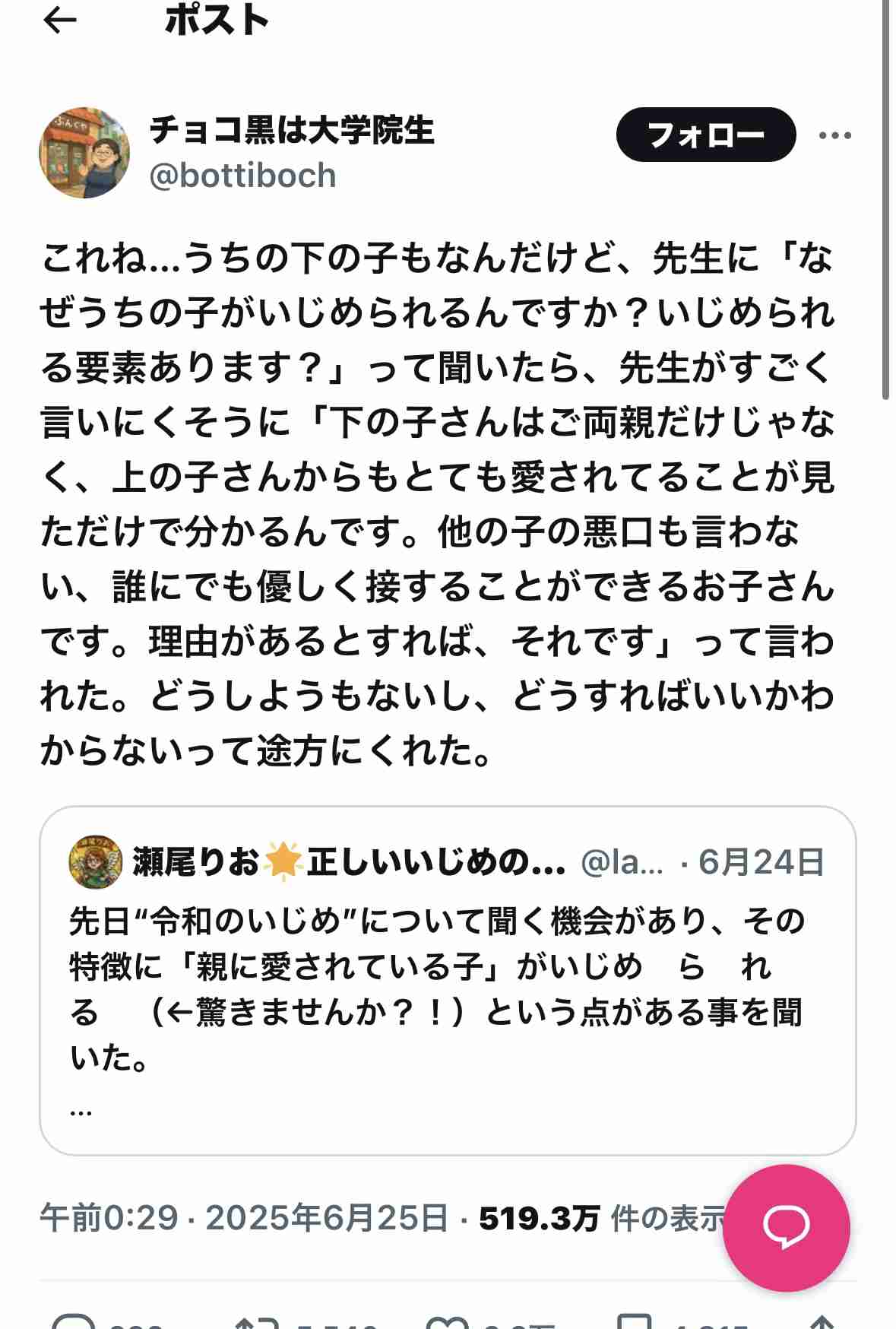Image resolution: width=896 pixels, height=1329 pixels.
Task: Tap the pink reply floating button
Action: pos(786,1227)
